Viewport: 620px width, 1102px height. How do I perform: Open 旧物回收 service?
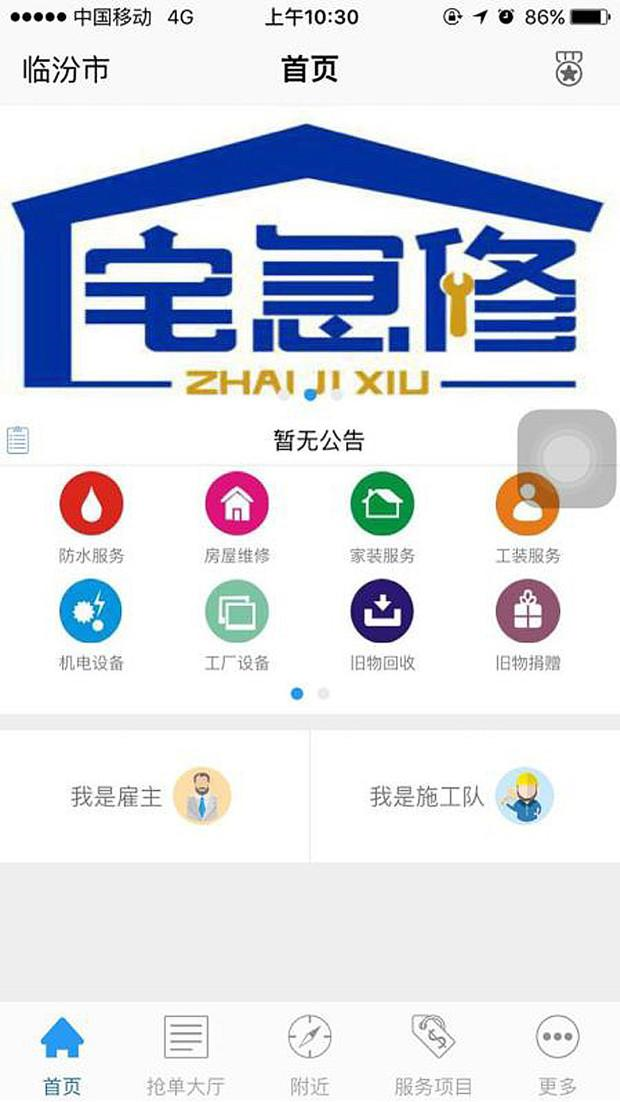pyautogui.click(x=382, y=612)
